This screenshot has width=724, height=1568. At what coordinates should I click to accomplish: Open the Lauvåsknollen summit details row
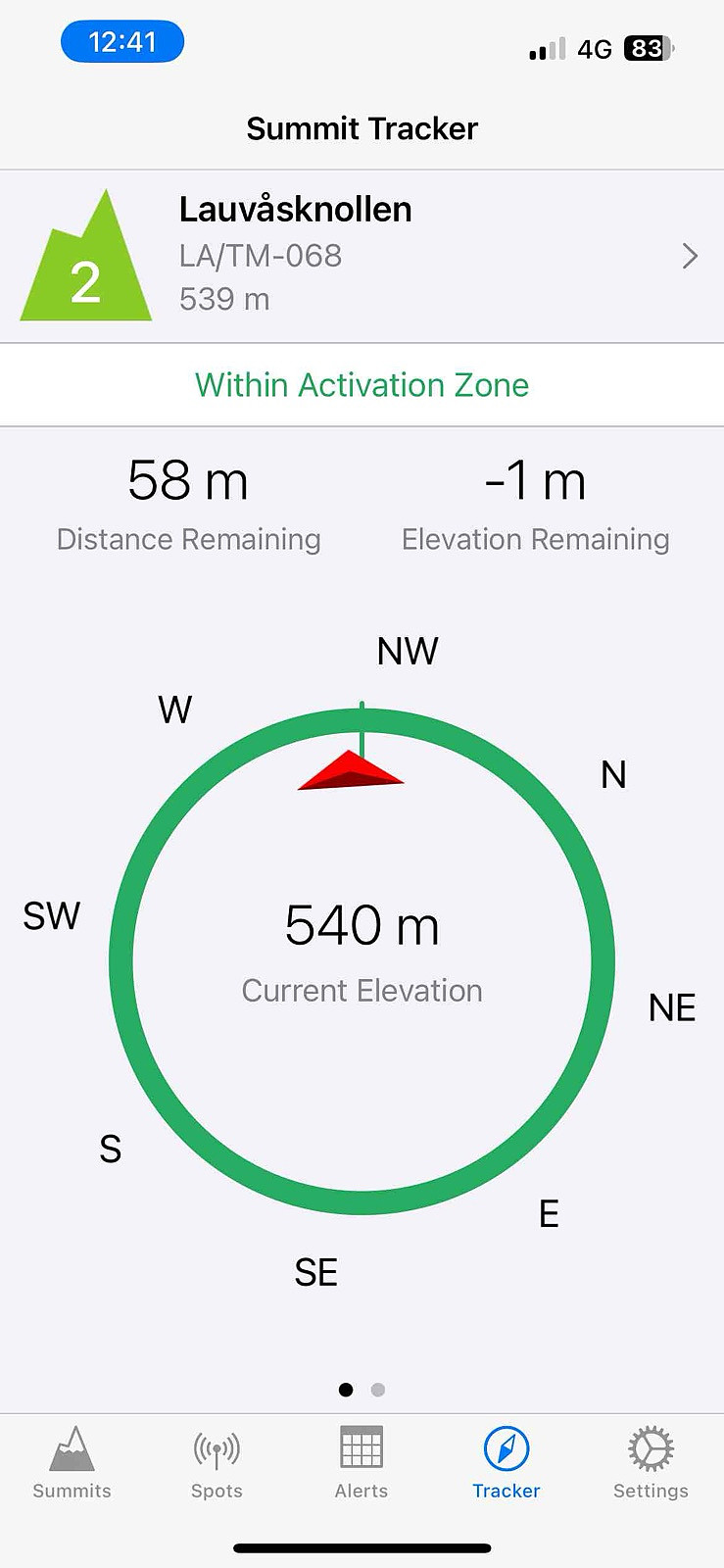pyautogui.click(x=362, y=257)
